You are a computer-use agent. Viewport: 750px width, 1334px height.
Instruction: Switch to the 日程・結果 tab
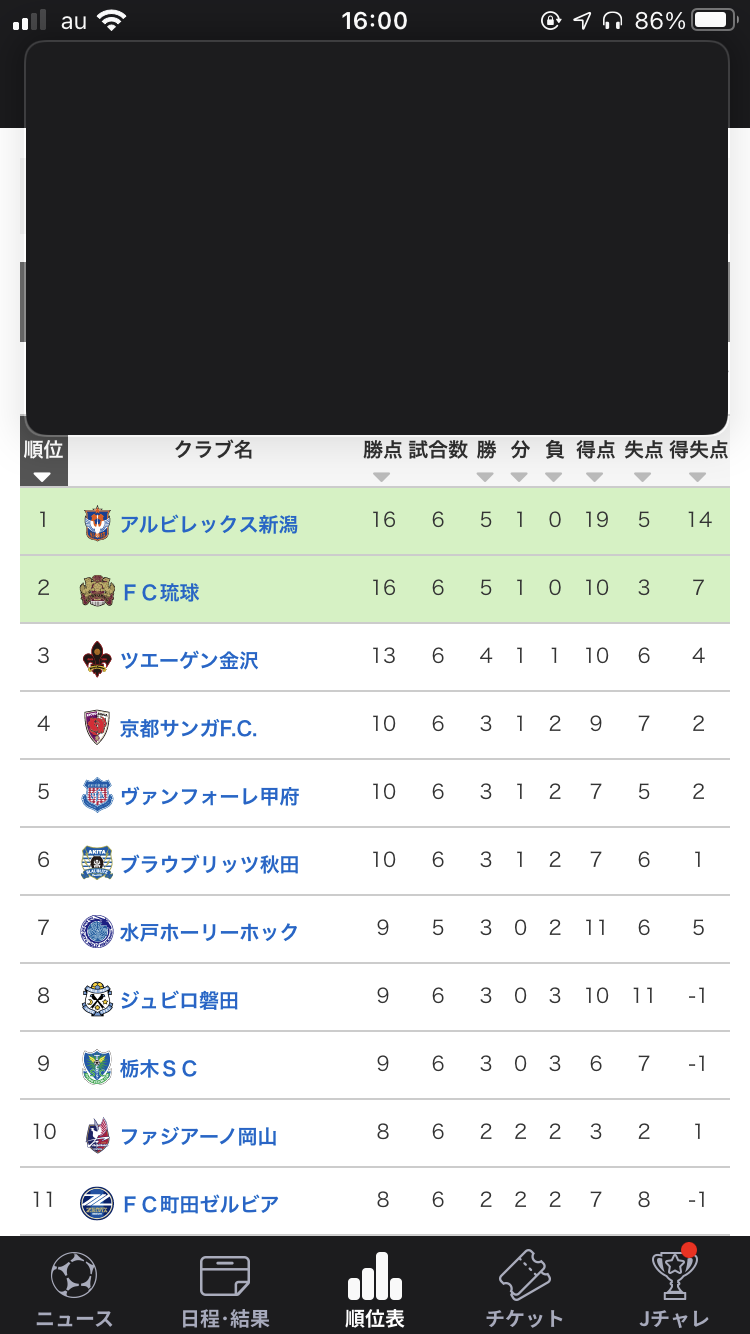coord(225,1288)
